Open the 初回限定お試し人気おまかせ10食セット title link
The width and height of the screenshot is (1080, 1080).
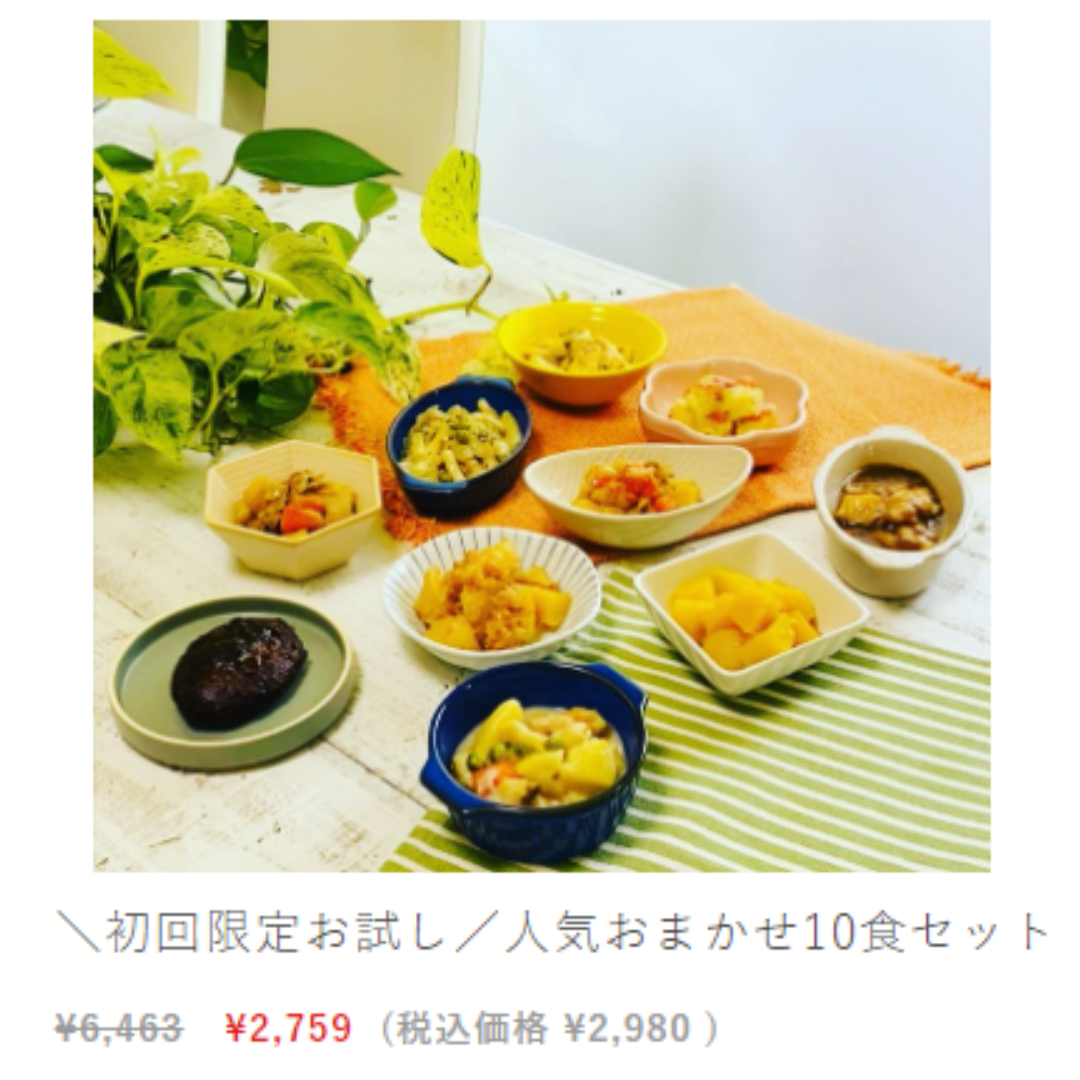point(553,932)
